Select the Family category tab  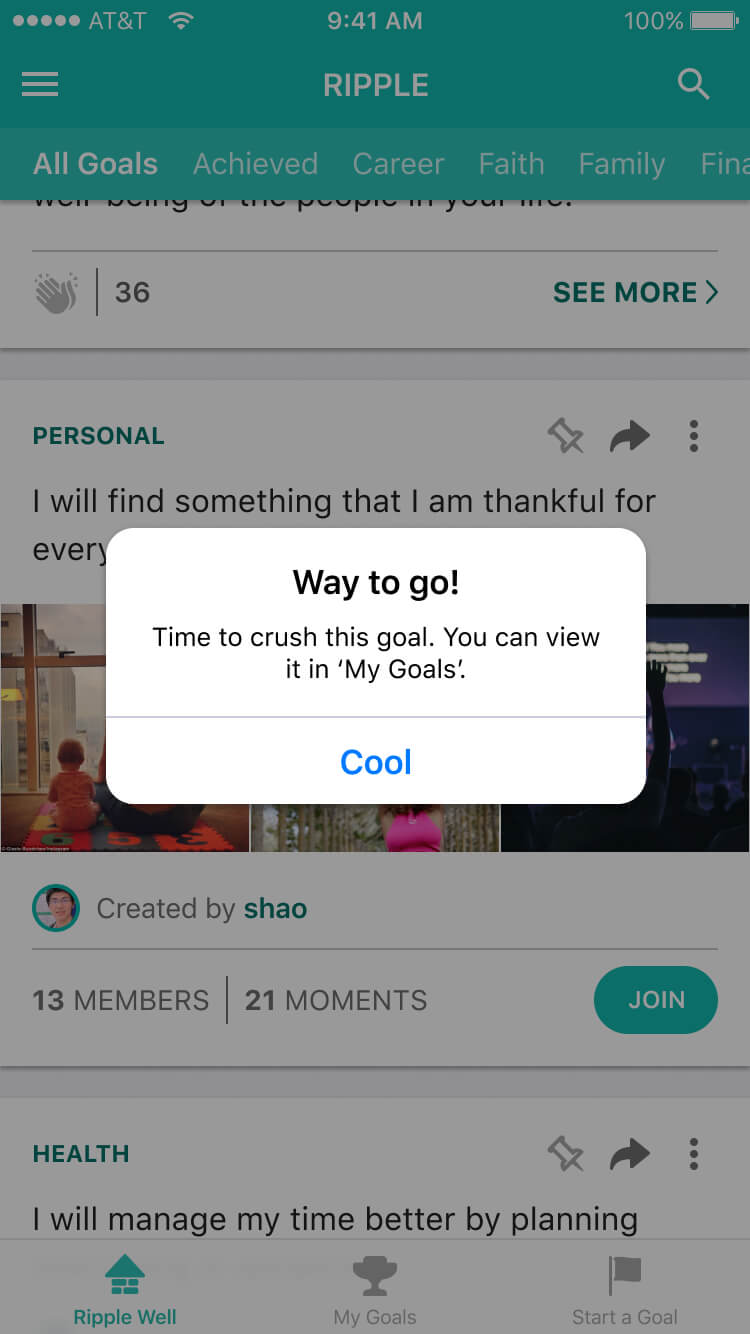[x=621, y=164]
